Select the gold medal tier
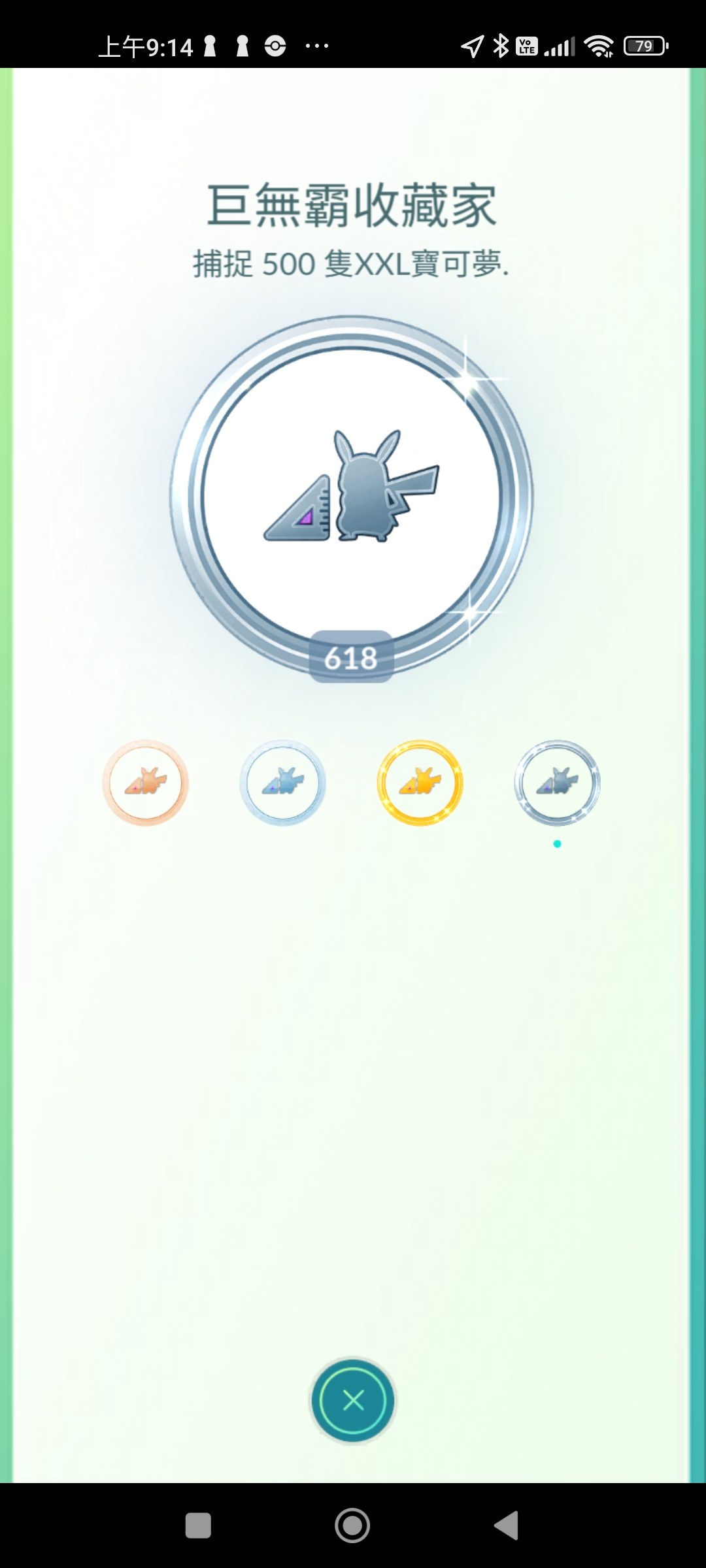 (420, 783)
